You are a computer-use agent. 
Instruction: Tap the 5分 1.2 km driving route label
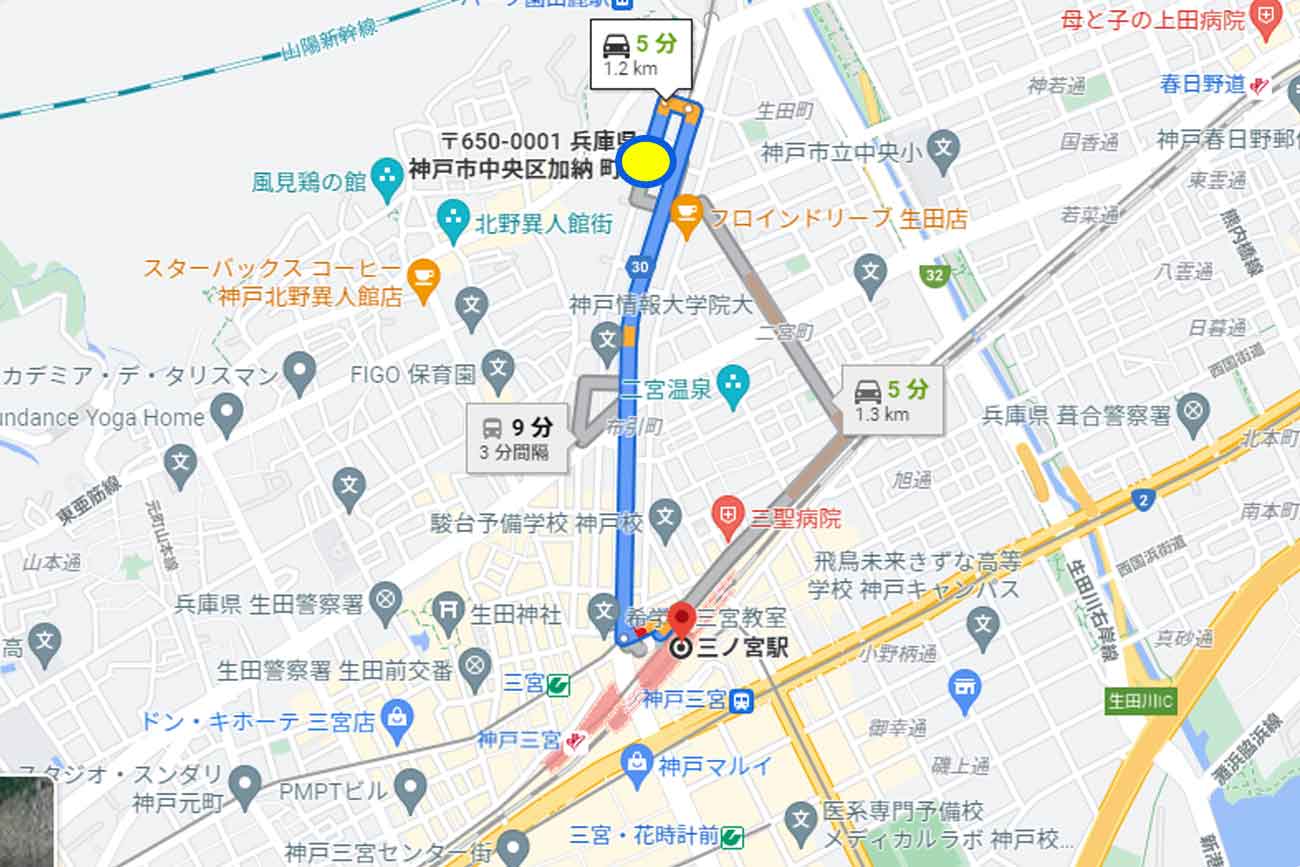pos(640,55)
